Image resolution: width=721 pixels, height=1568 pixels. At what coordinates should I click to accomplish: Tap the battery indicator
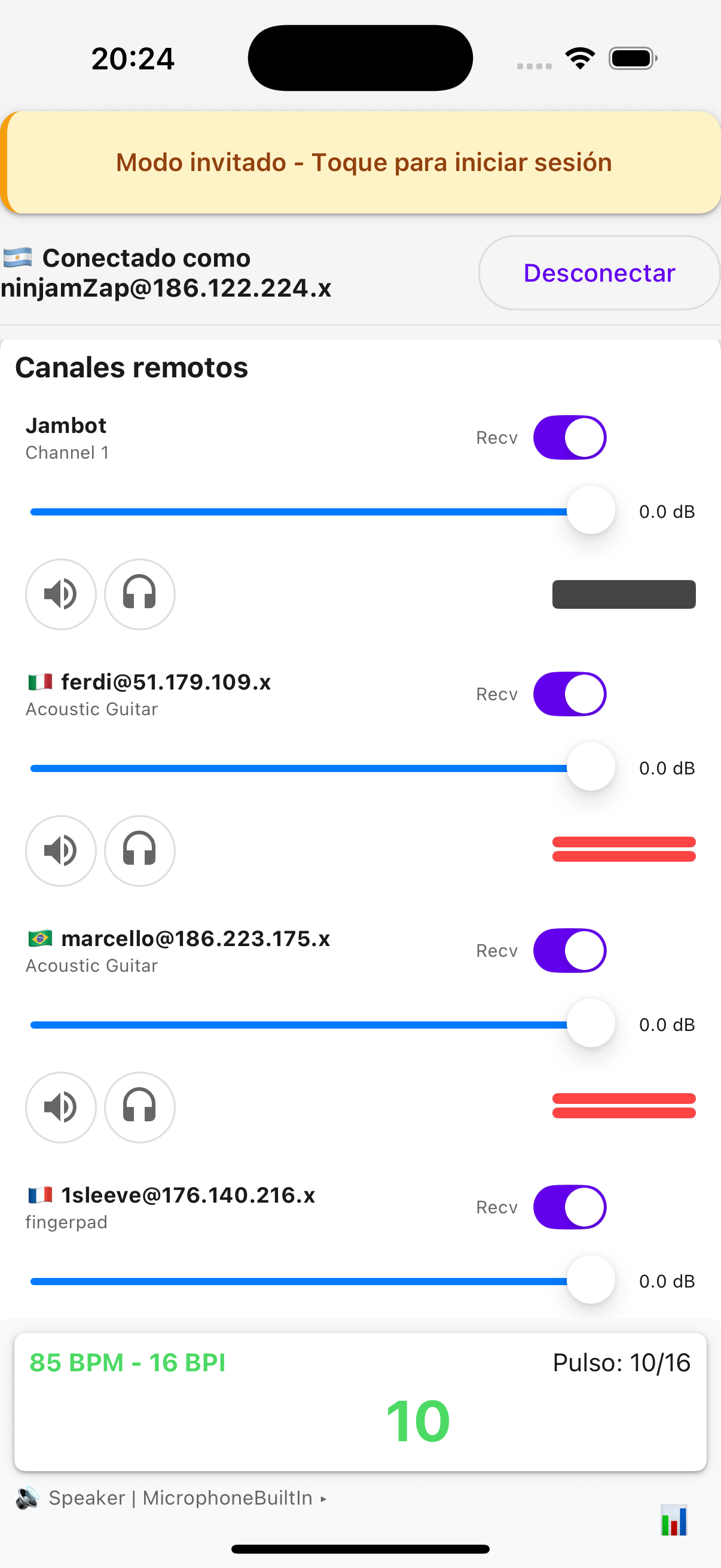[631, 57]
